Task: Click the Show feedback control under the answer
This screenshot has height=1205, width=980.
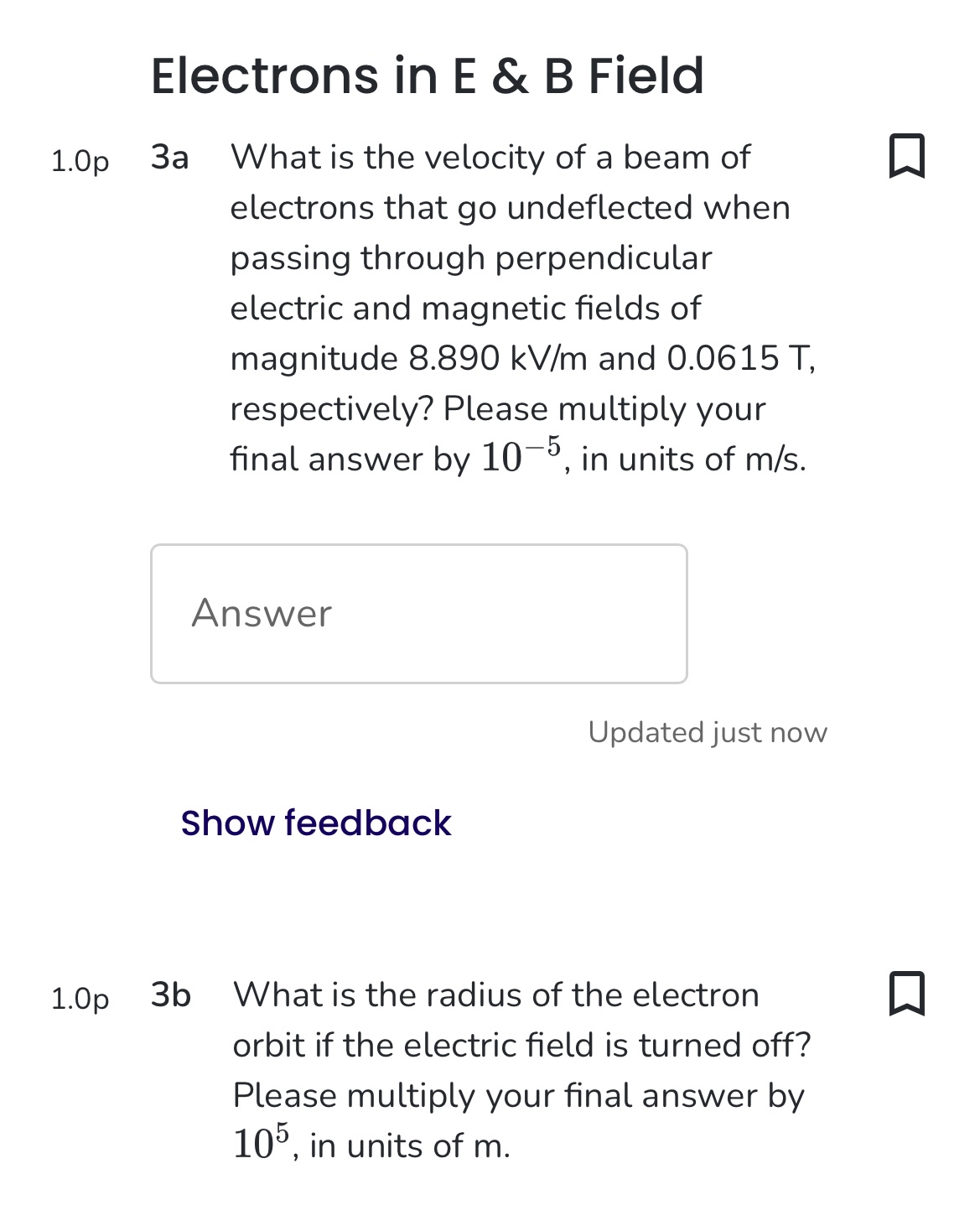Action: pyautogui.click(x=314, y=823)
